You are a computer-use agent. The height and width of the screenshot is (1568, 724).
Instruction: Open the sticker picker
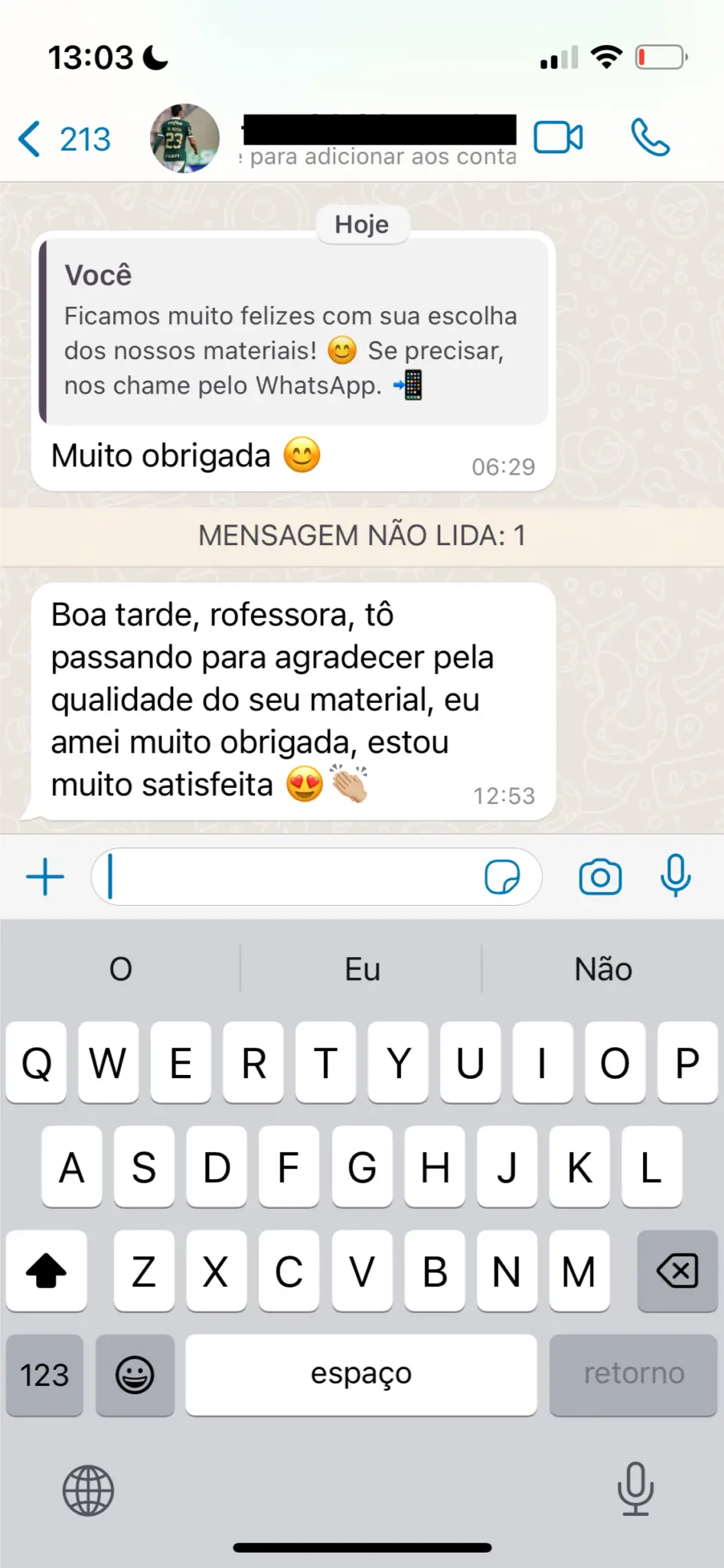[502, 877]
